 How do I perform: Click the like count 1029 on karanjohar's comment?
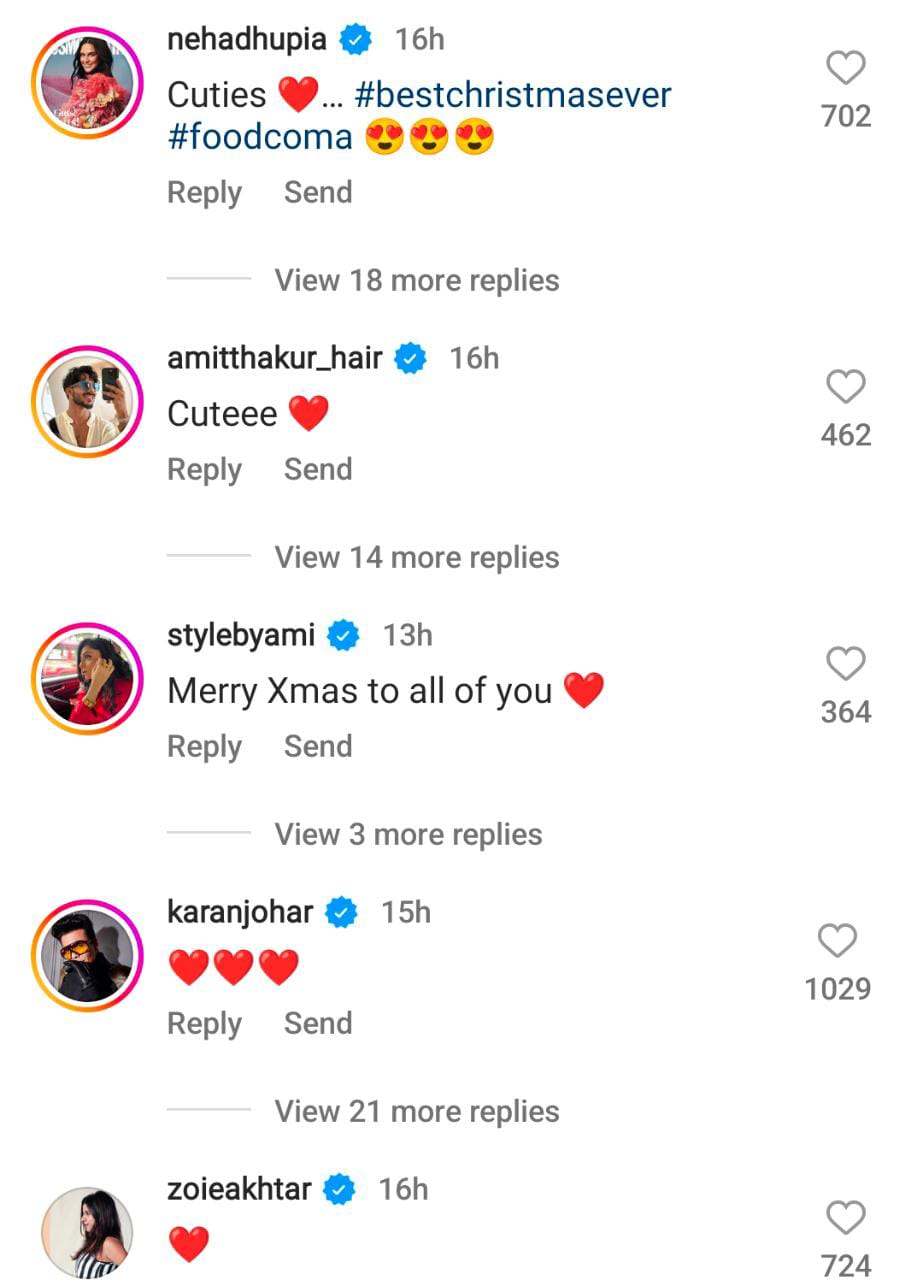tap(839, 989)
